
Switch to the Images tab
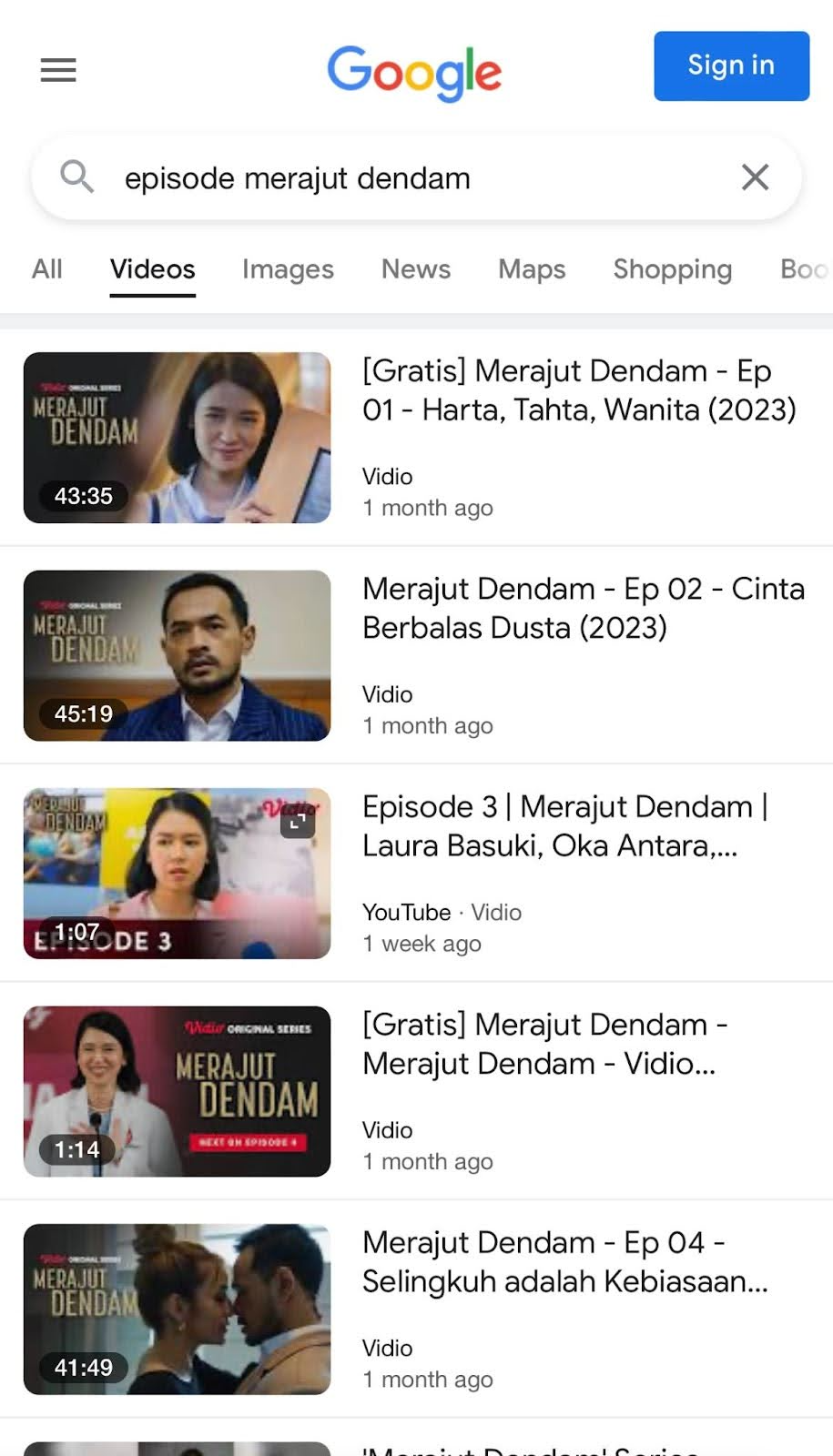click(287, 270)
